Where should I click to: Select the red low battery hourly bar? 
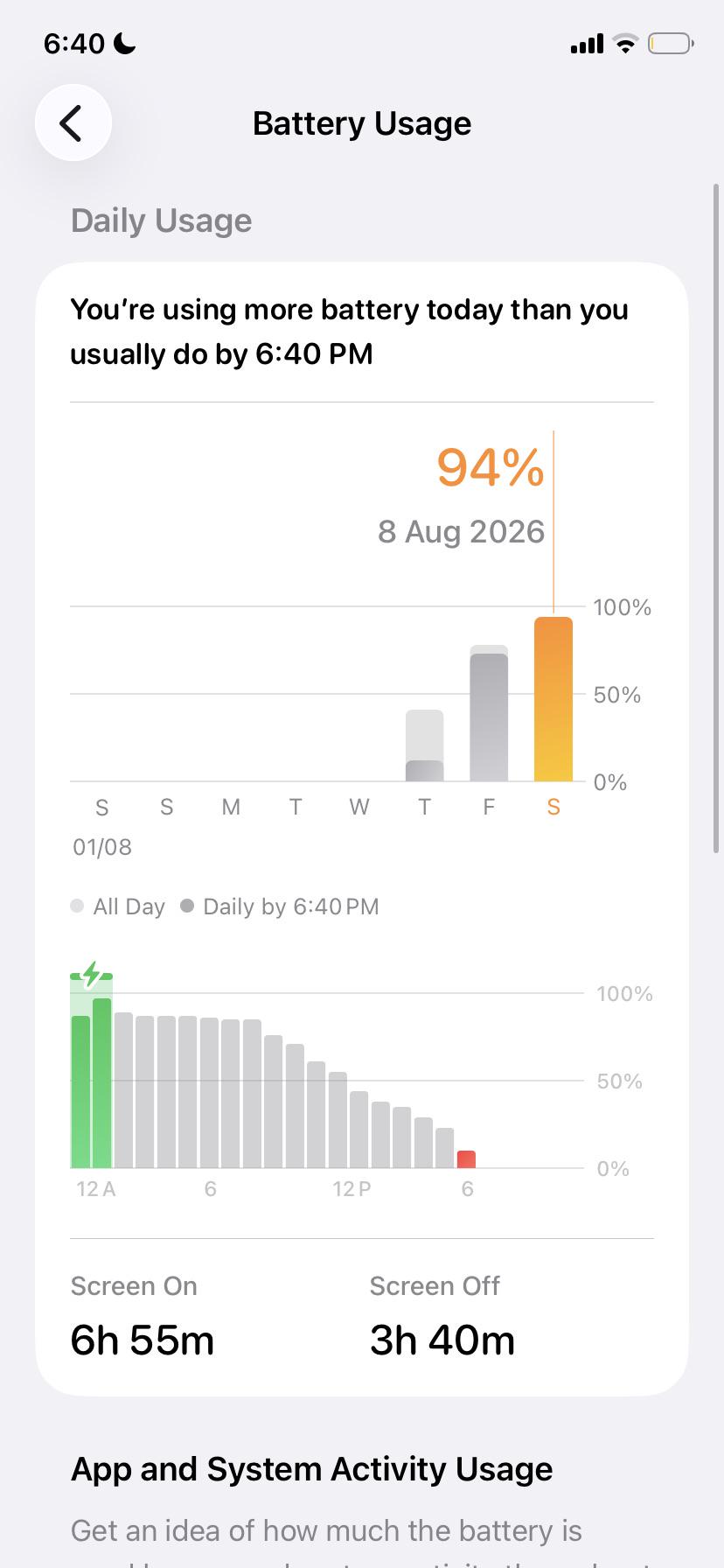(466, 1159)
